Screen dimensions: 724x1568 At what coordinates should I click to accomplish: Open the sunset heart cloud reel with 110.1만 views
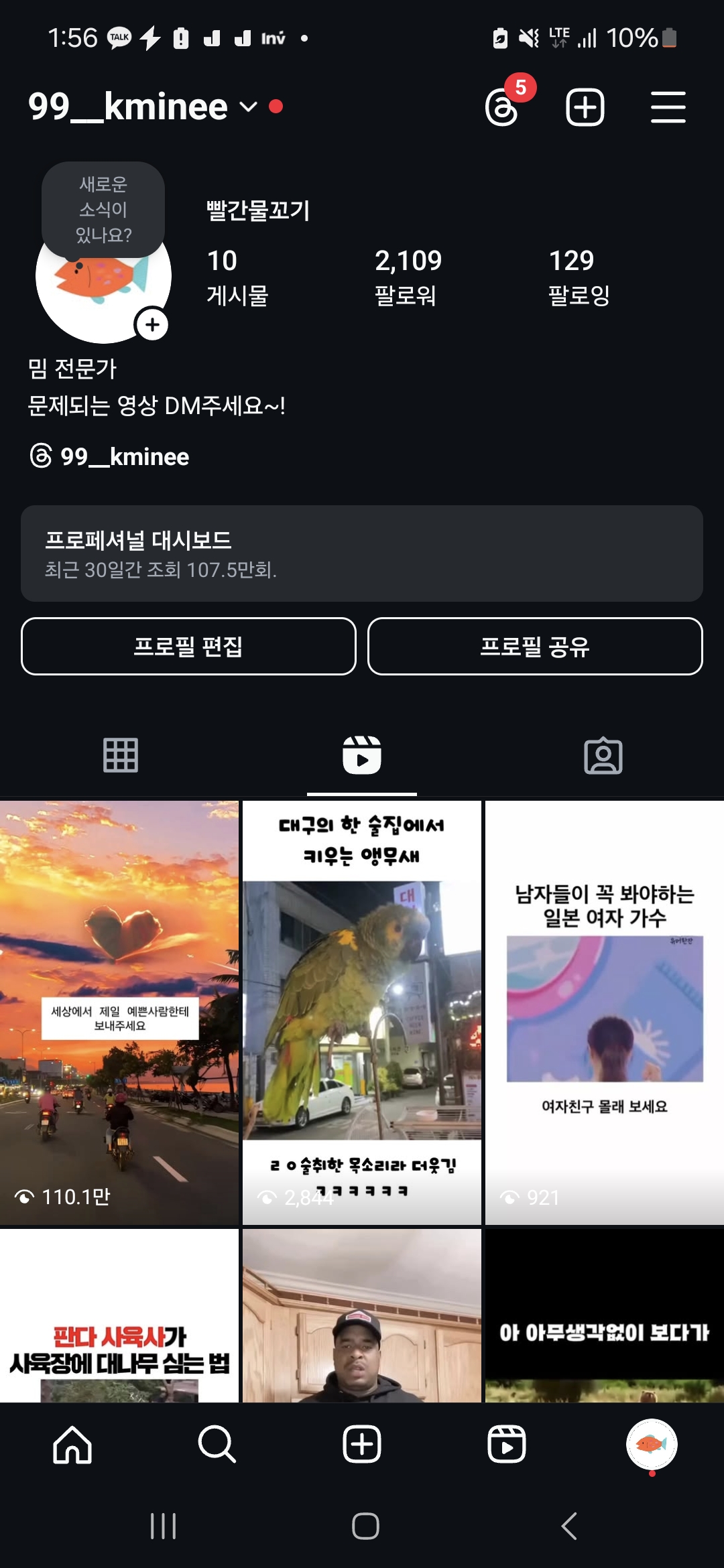coord(119,1012)
